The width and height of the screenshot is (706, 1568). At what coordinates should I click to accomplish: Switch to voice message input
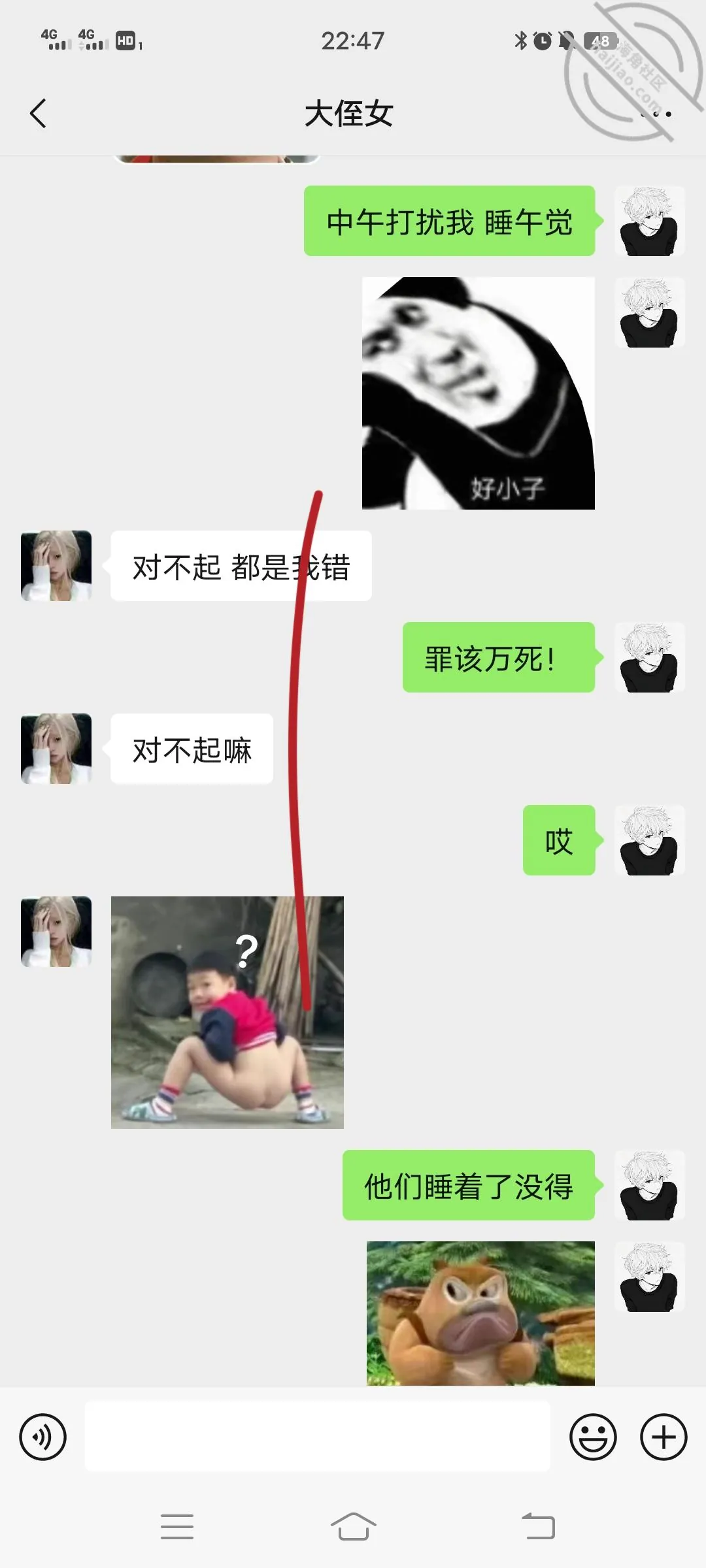(x=43, y=1437)
